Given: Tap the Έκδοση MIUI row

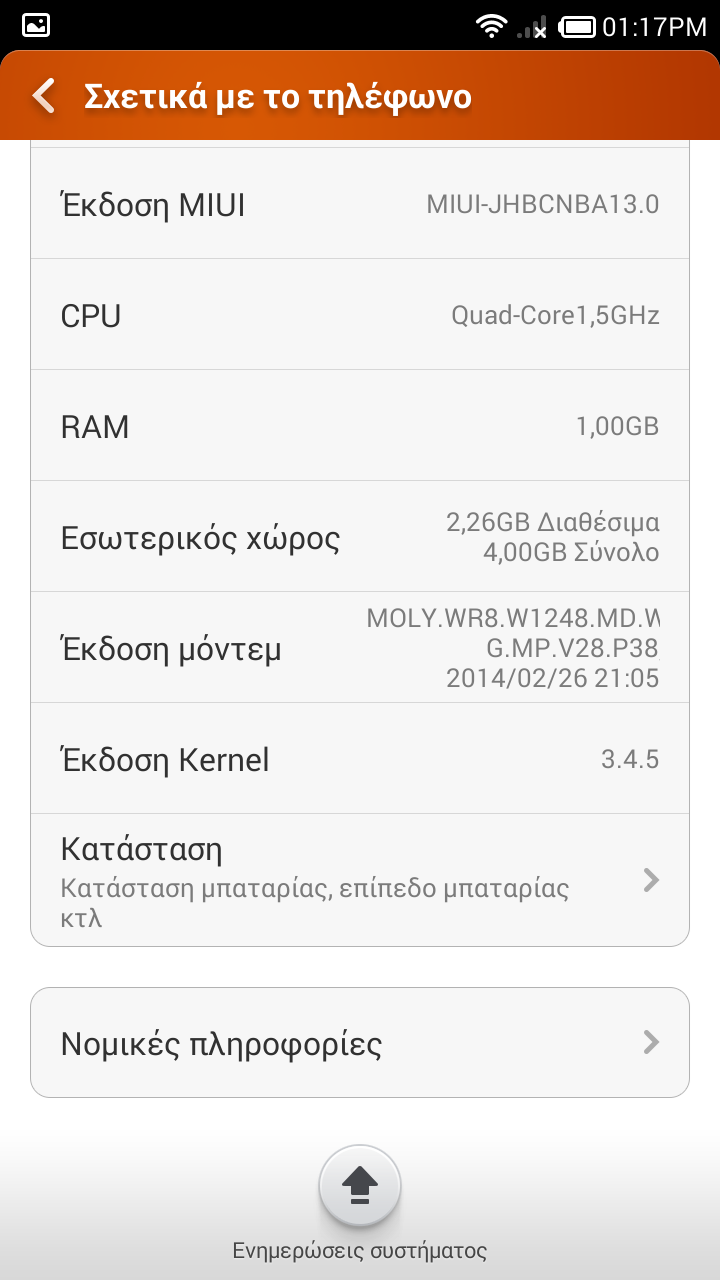Looking at the screenshot, I should [x=360, y=205].
